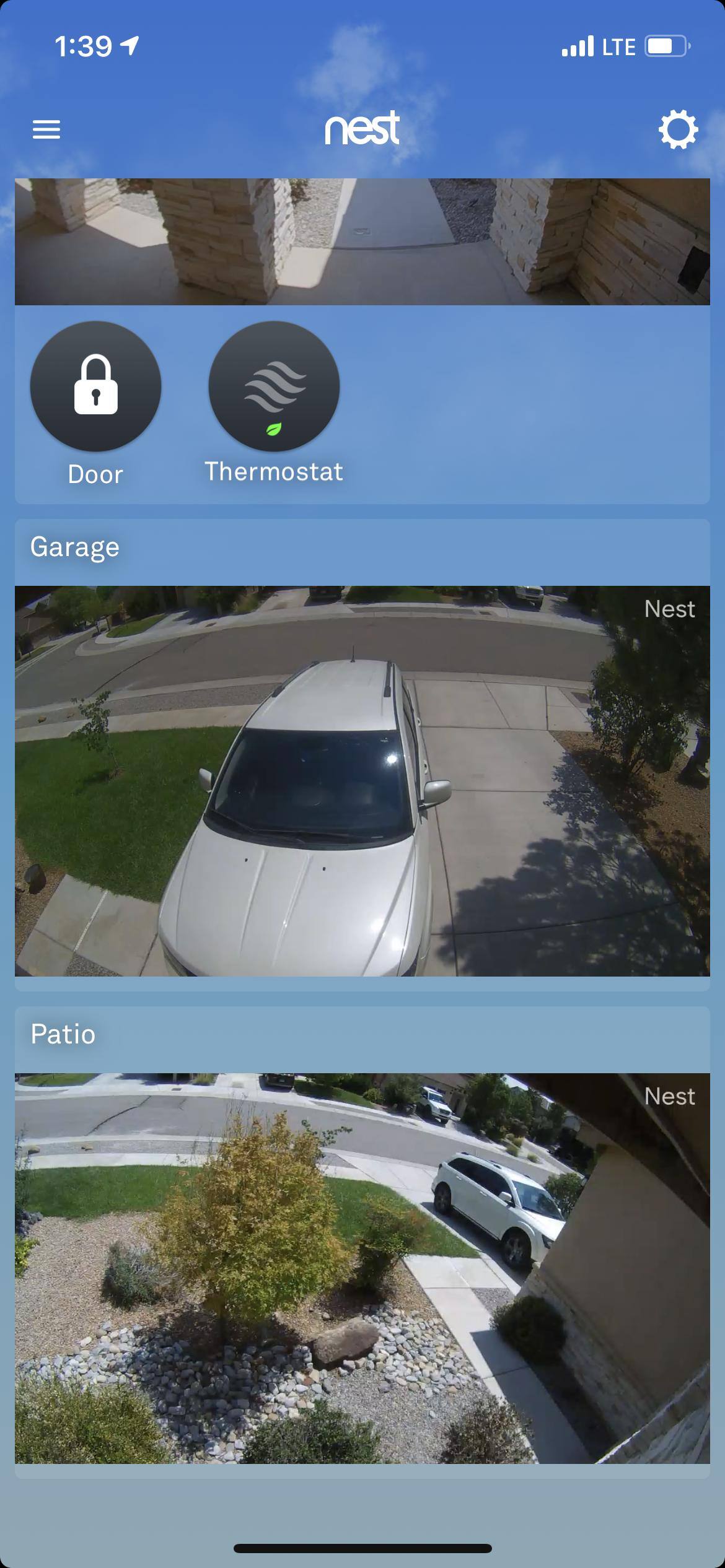Image resolution: width=725 pixels, height=1568 pixels.
Task: Open the Thermostat control
Action: (x=274, y=386)
